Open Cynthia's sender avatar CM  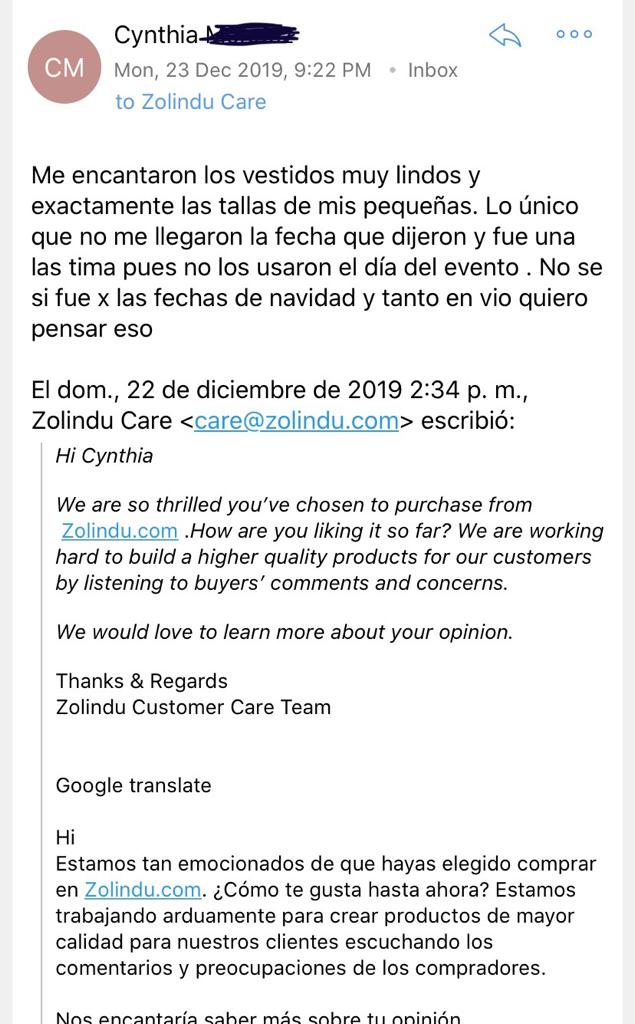coord(64,67)
